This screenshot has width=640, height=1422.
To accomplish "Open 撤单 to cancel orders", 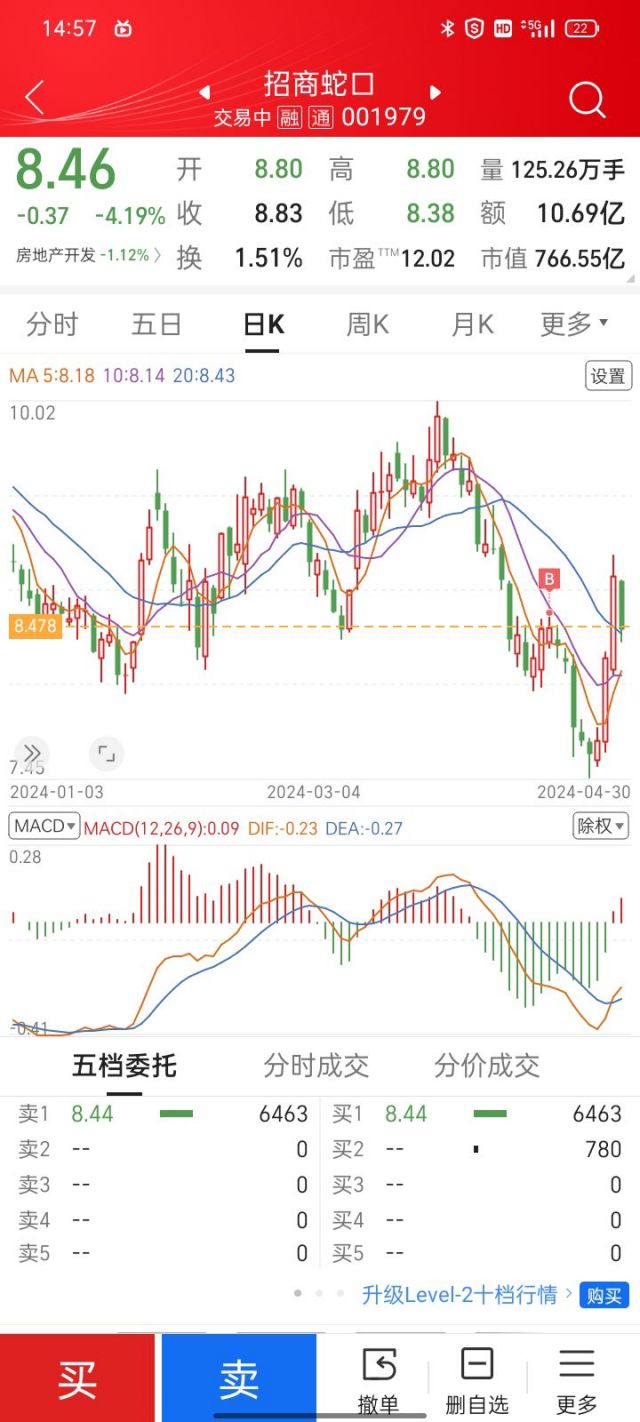I will coord(379,1380).
